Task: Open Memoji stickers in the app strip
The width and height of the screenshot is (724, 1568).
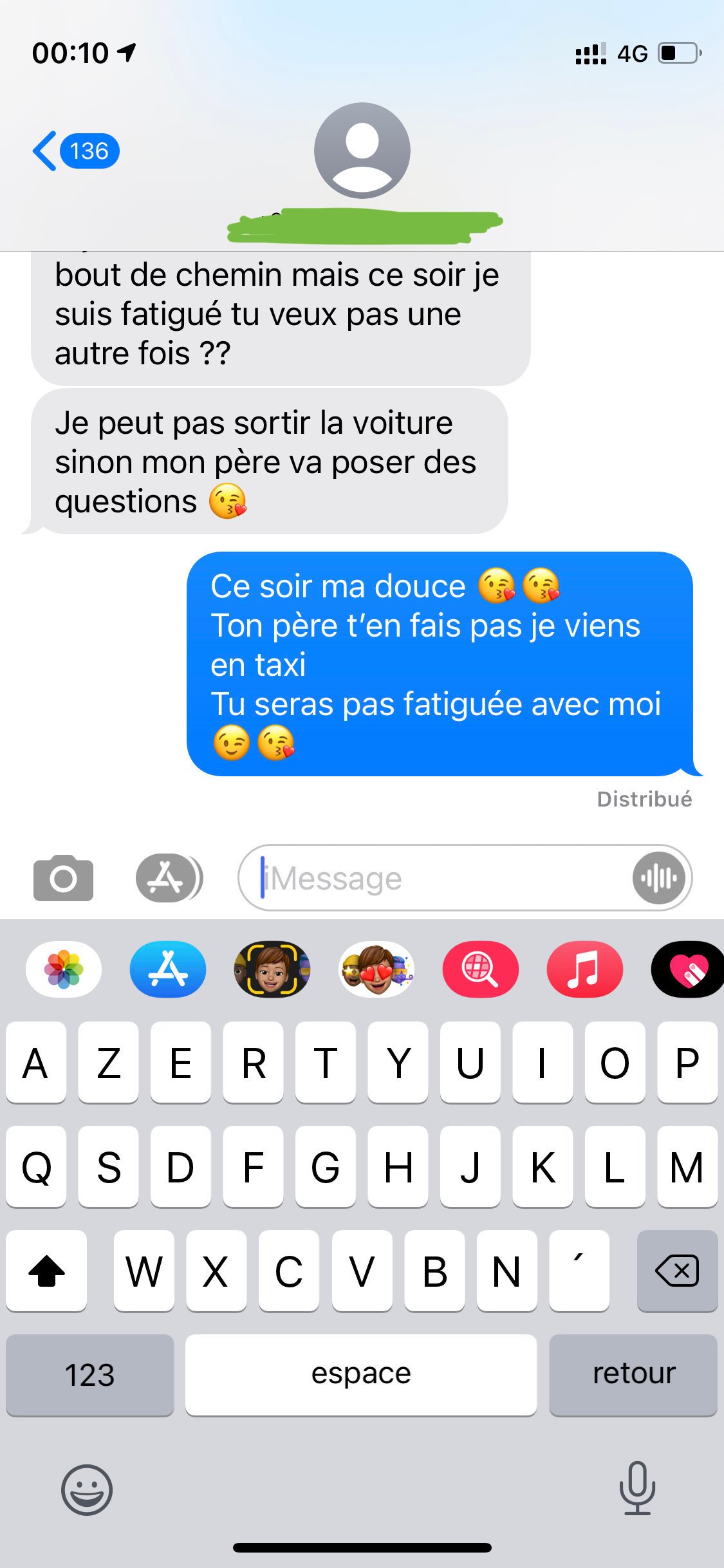Action: pos(376,969)
